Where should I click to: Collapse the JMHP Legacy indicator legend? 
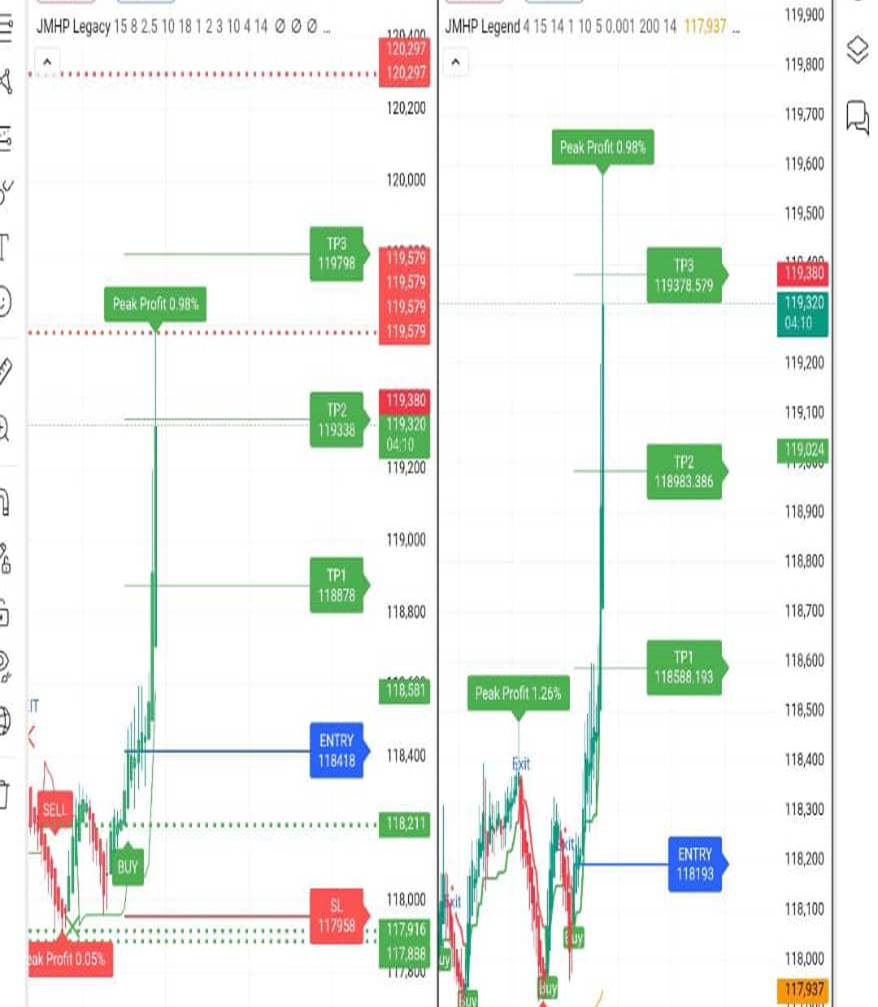46,62
